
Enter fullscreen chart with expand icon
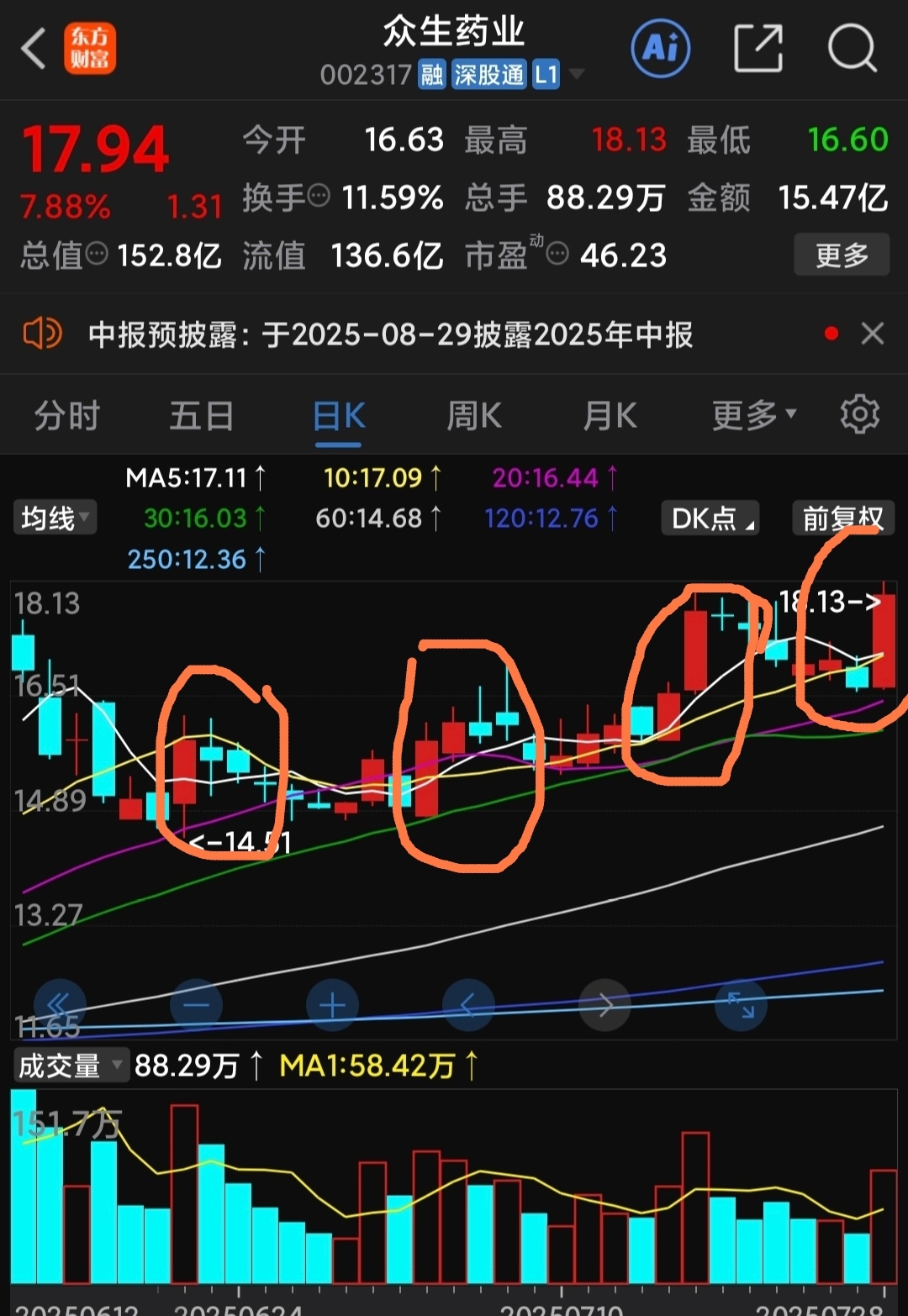tap(741, 1005)
